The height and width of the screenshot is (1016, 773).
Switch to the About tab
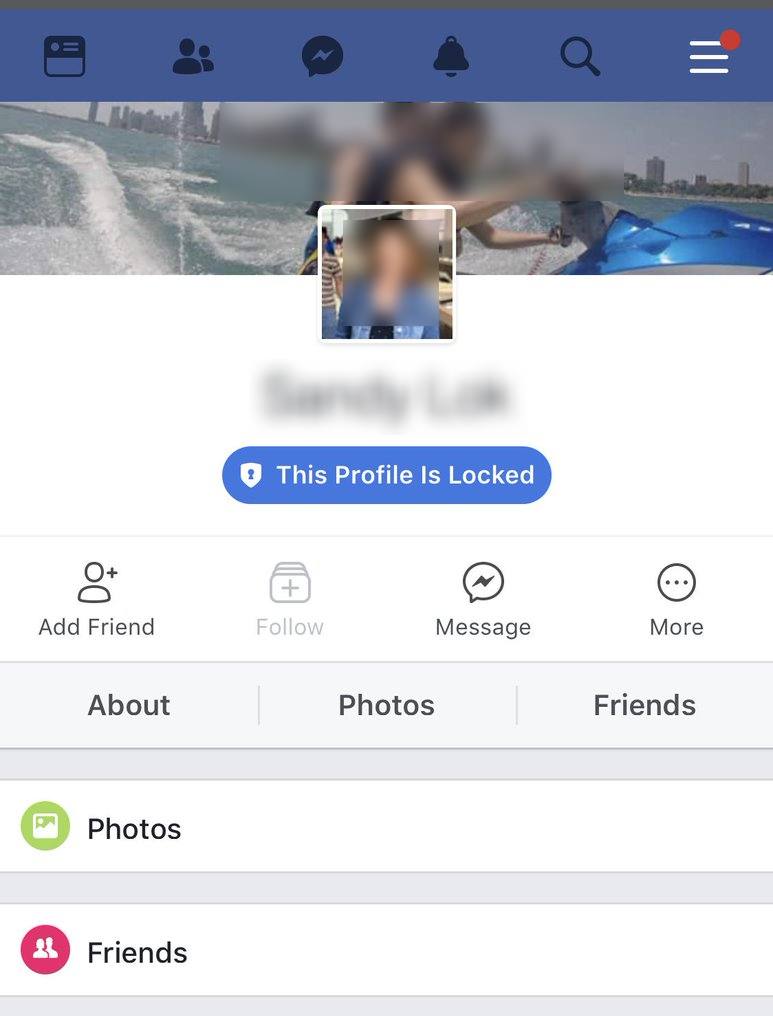pyautogui.click(x=129, y=705)
